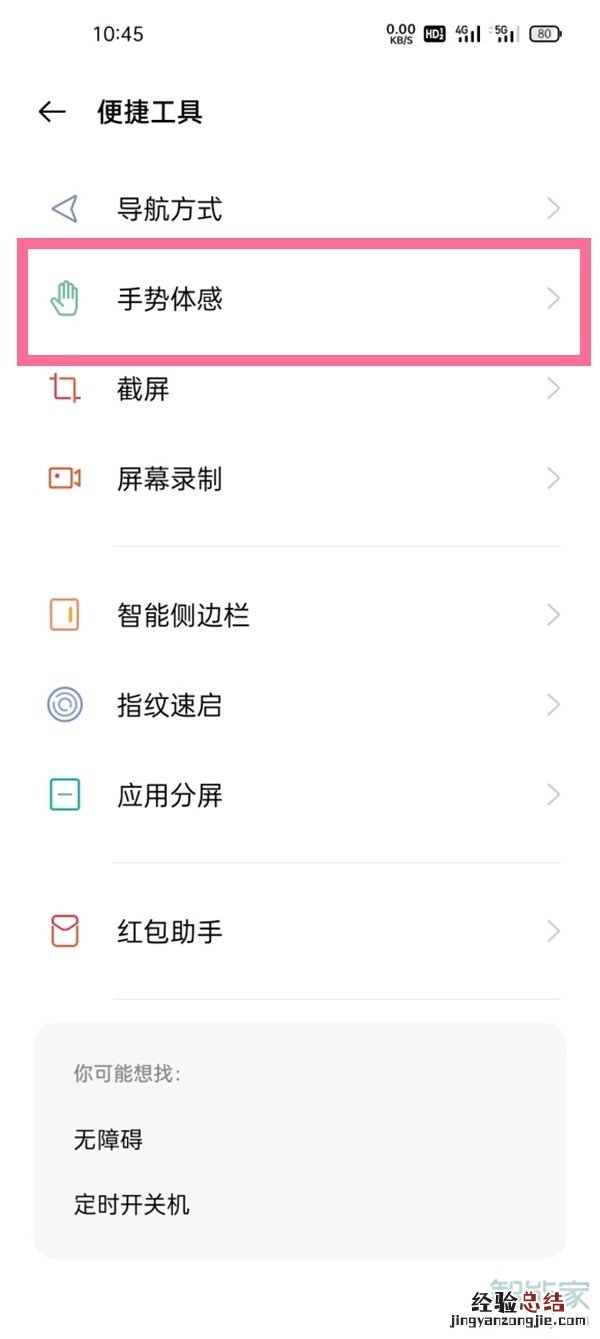Open 导航方式 settings

[x=300, y=210]
